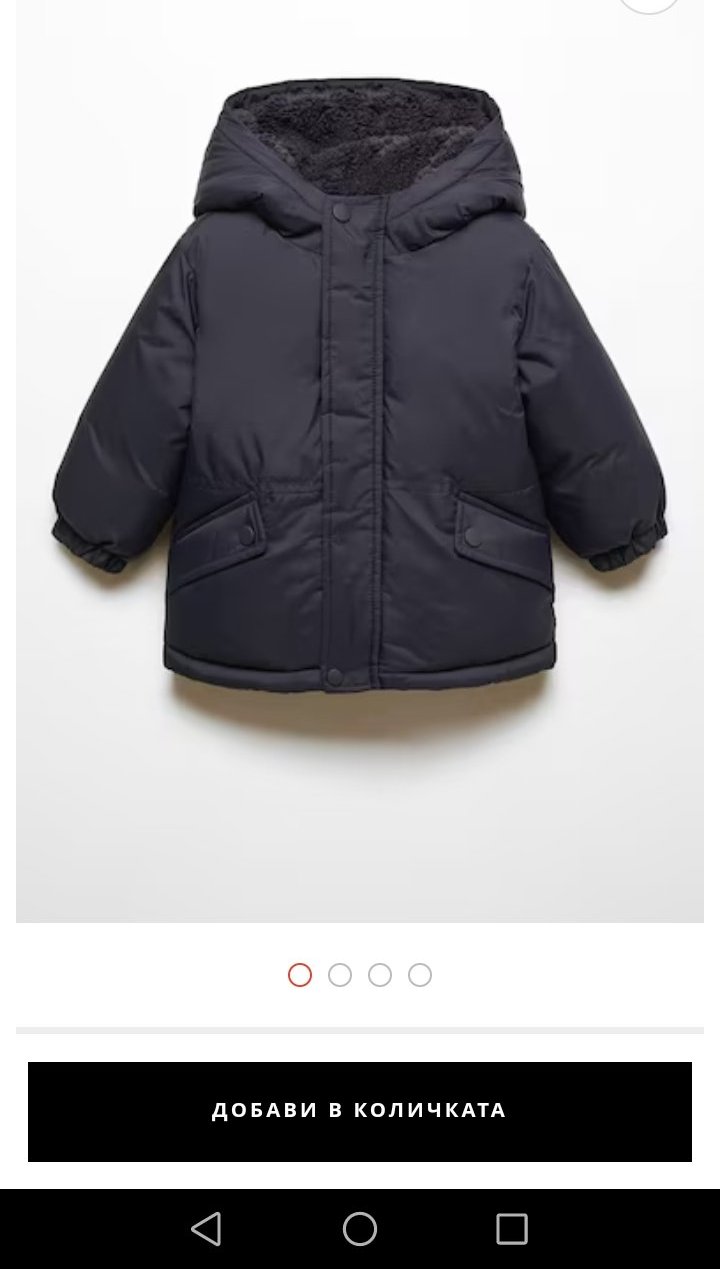
Task: Select the third image indicator dot
Action: [380, 974]
